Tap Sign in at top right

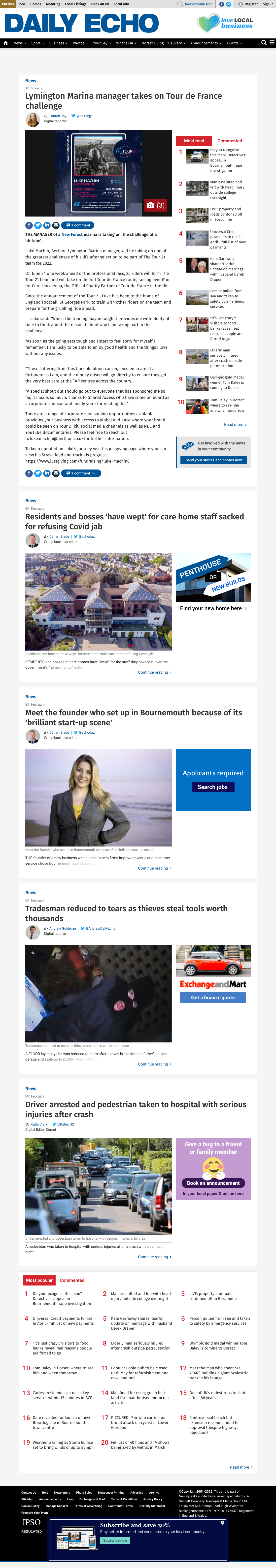268,4
